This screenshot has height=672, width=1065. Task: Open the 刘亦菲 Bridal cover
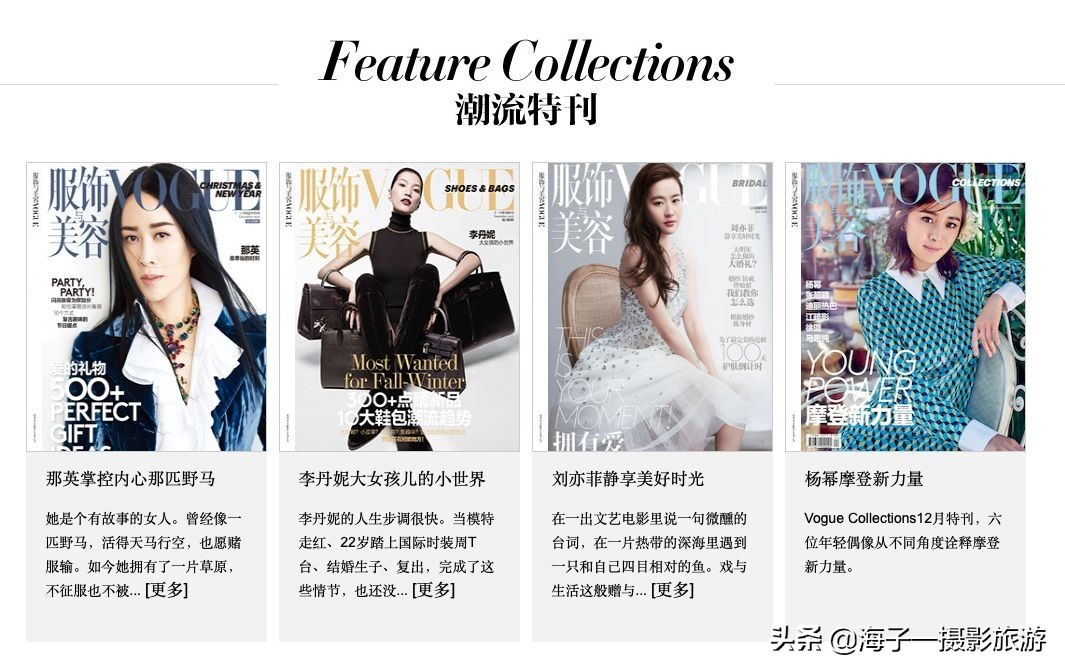coord(652,306)
